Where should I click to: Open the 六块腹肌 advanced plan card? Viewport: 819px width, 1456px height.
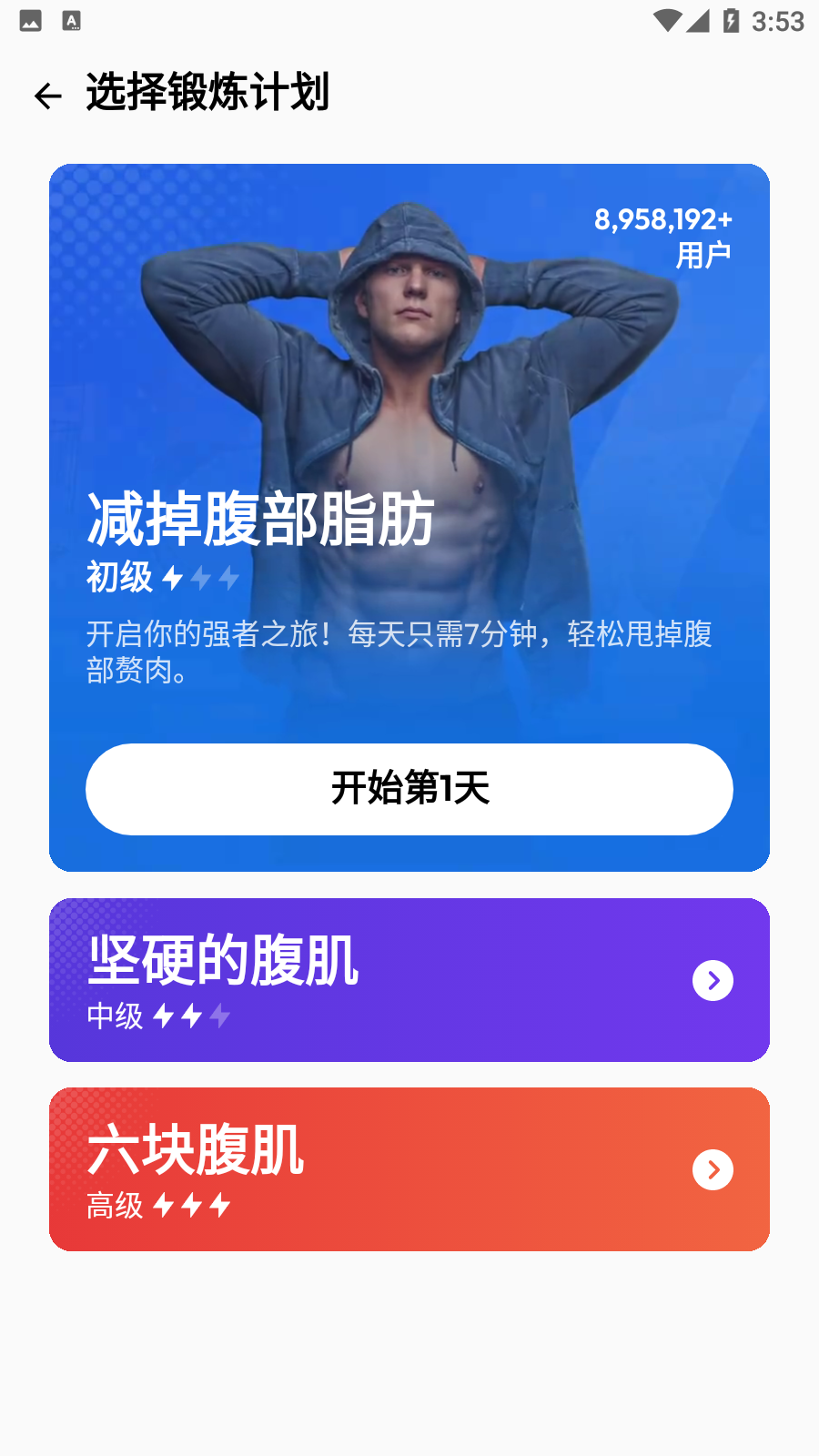[x=409, y=1169]
